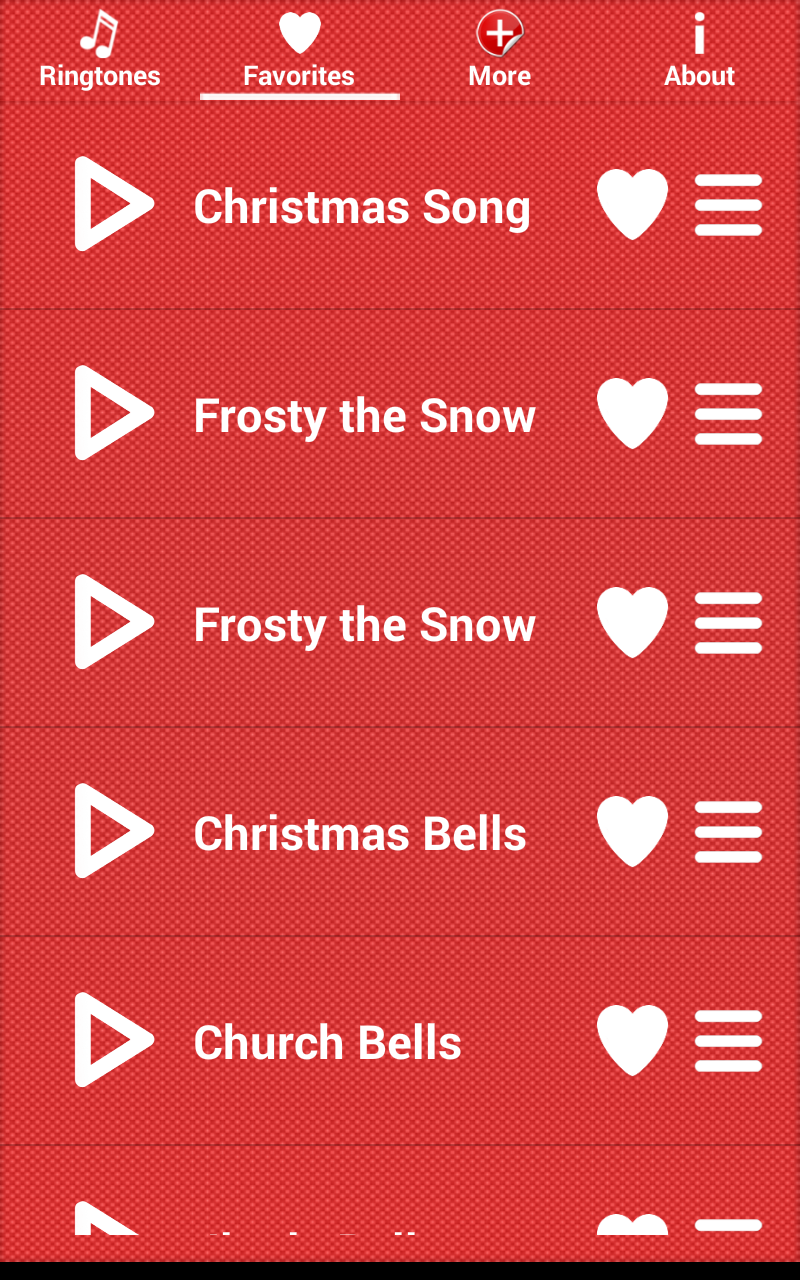Play the Church Bells ringtone
Image resolution: width=800 pixels, height=1280 pixels.
coord(112,1040)
